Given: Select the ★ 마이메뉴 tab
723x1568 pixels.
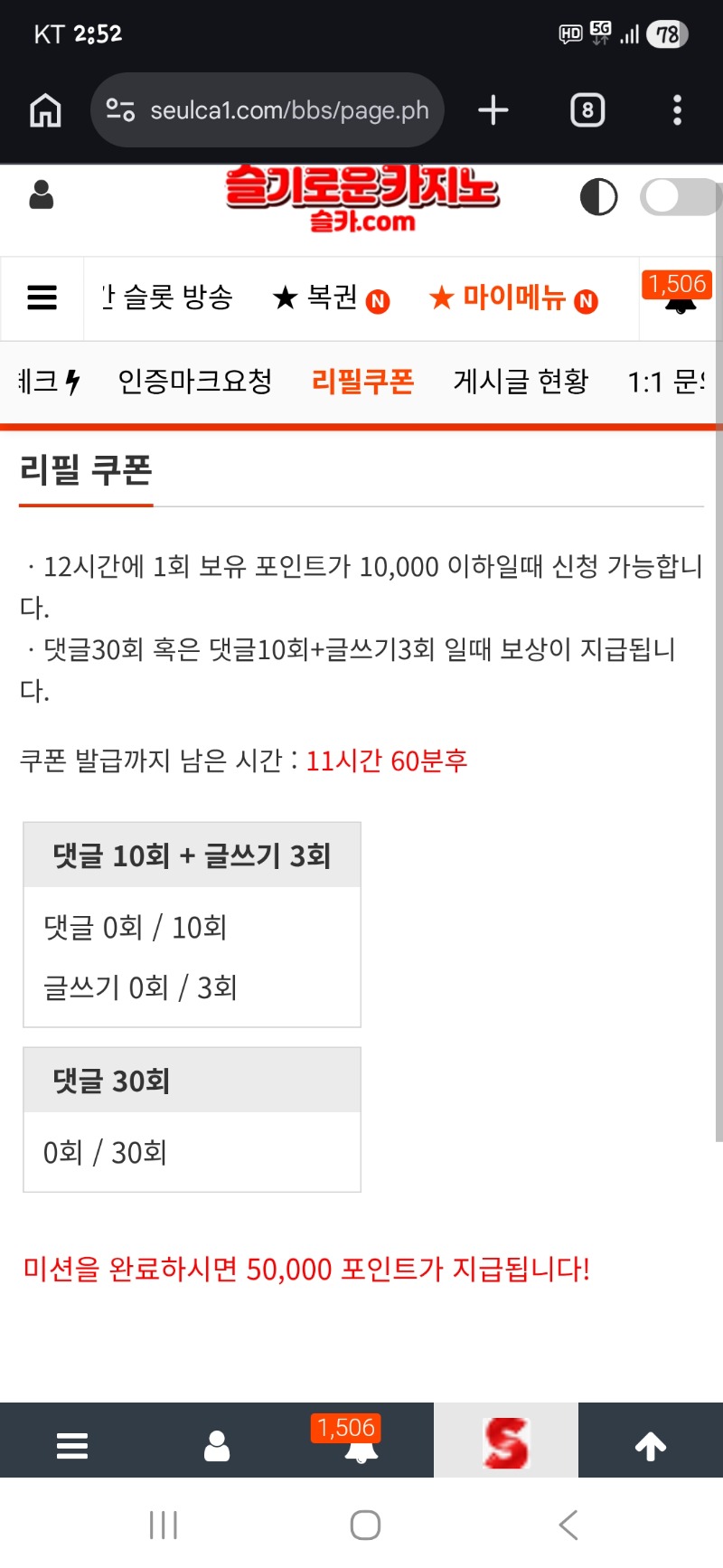Looking at the screenshot, I should 513,298.
